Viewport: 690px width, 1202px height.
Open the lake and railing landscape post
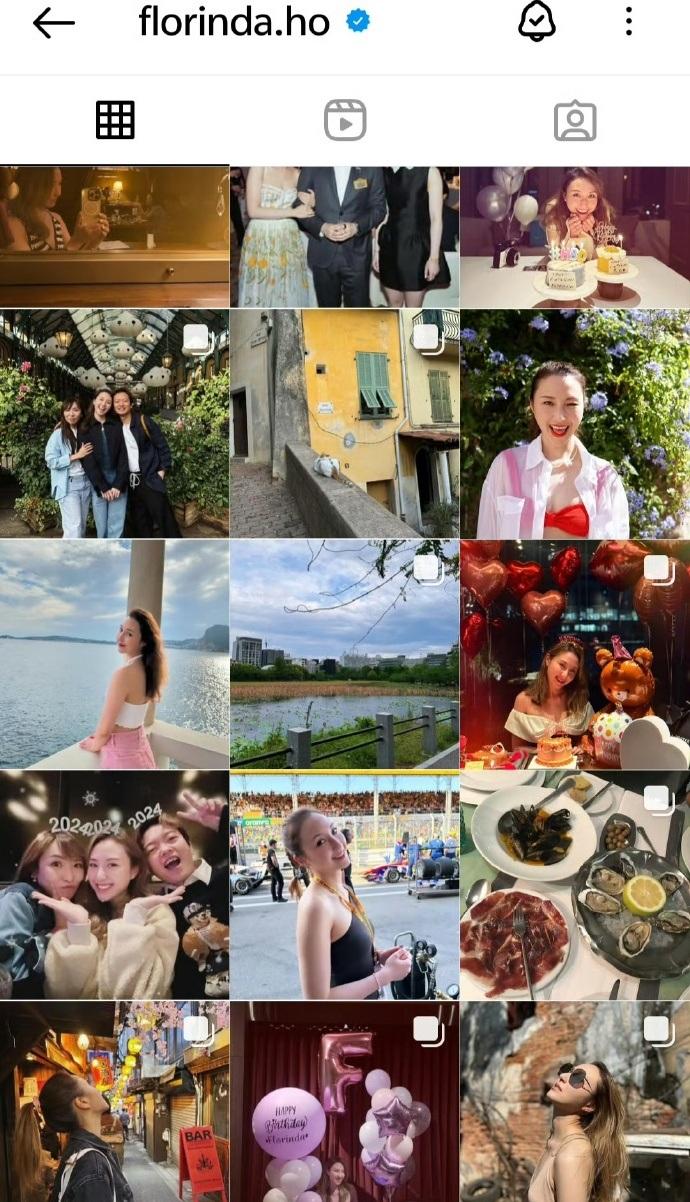click(x=344, y=654)
